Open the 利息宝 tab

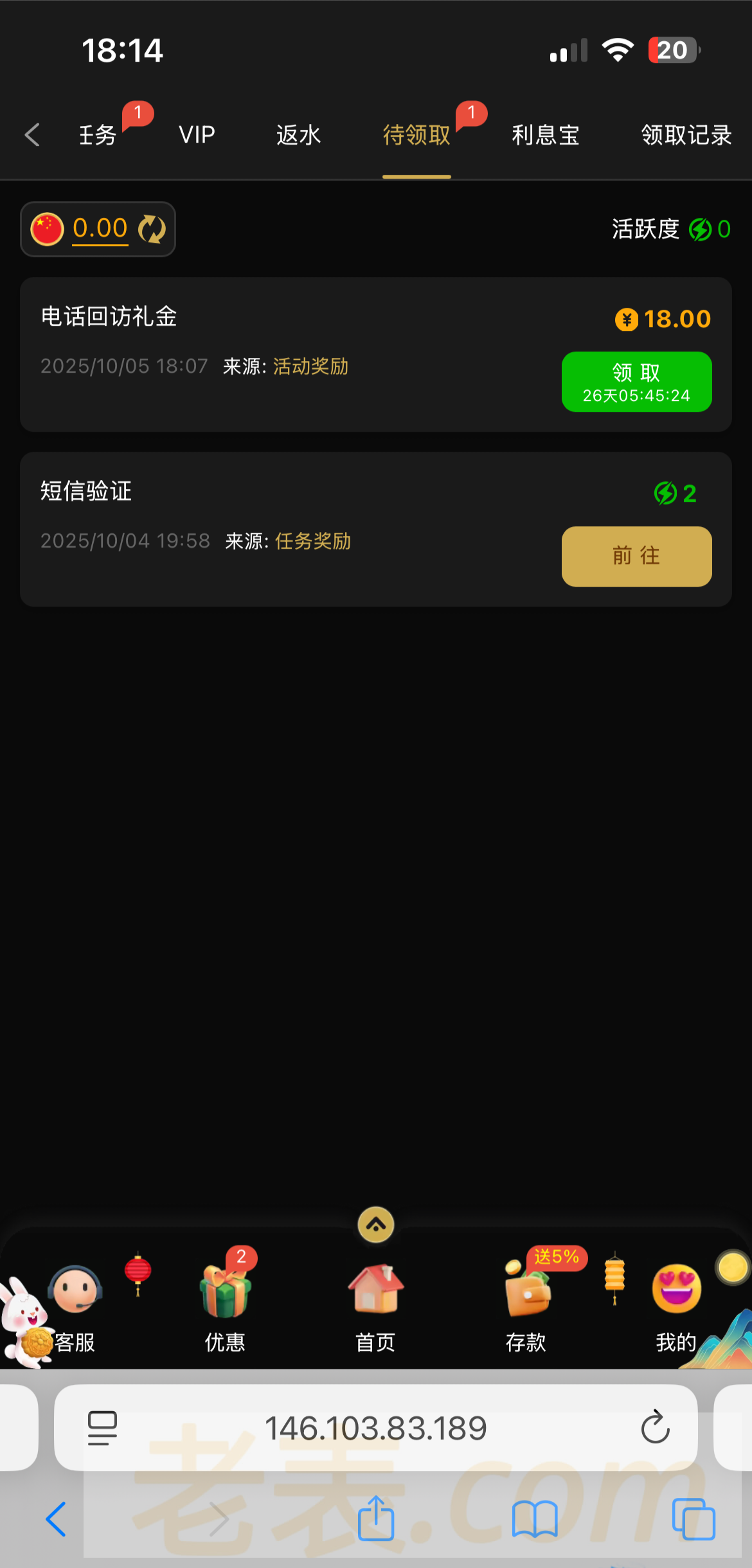tap(545, 135)
